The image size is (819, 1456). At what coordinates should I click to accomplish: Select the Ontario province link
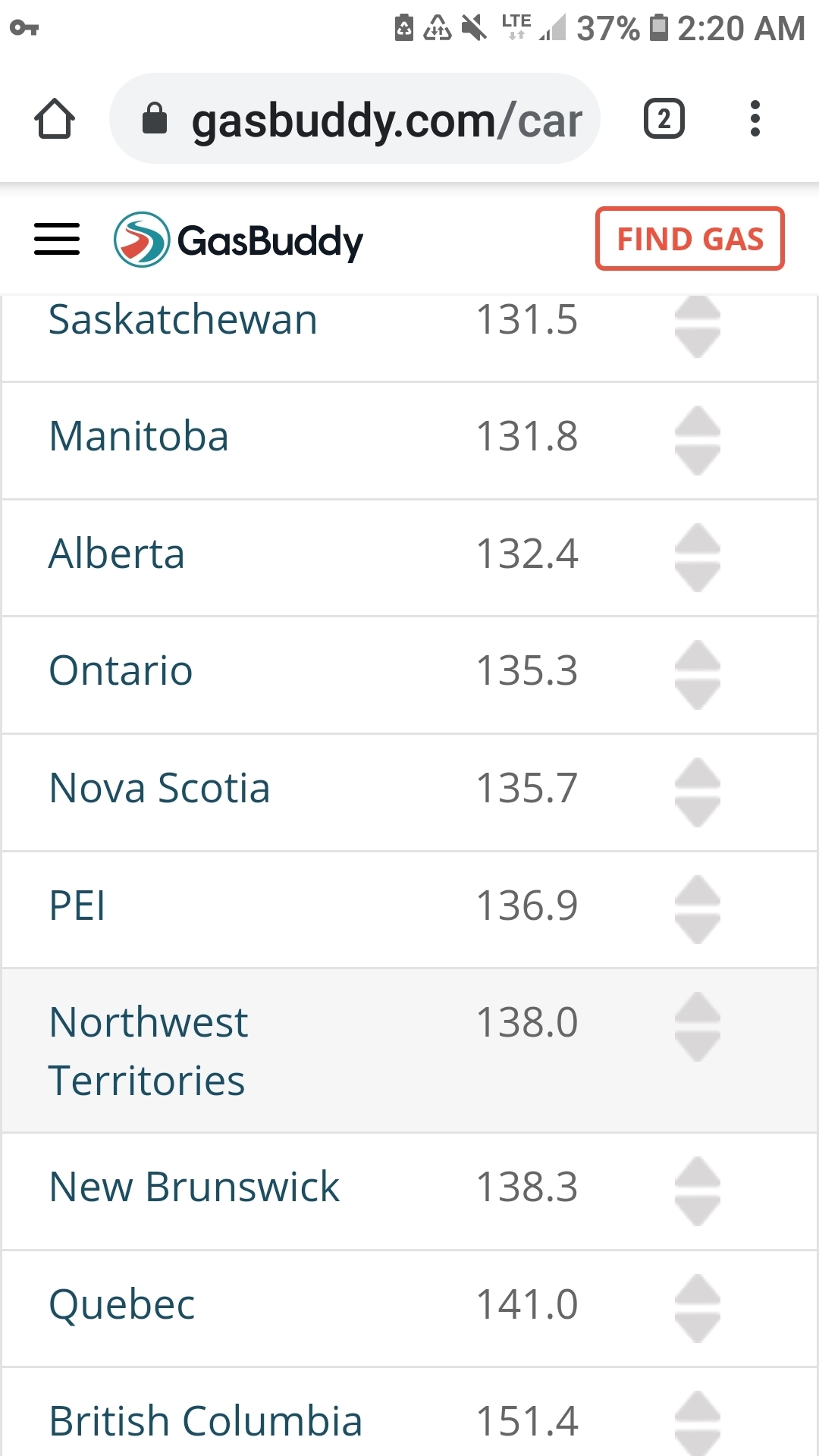121,671
